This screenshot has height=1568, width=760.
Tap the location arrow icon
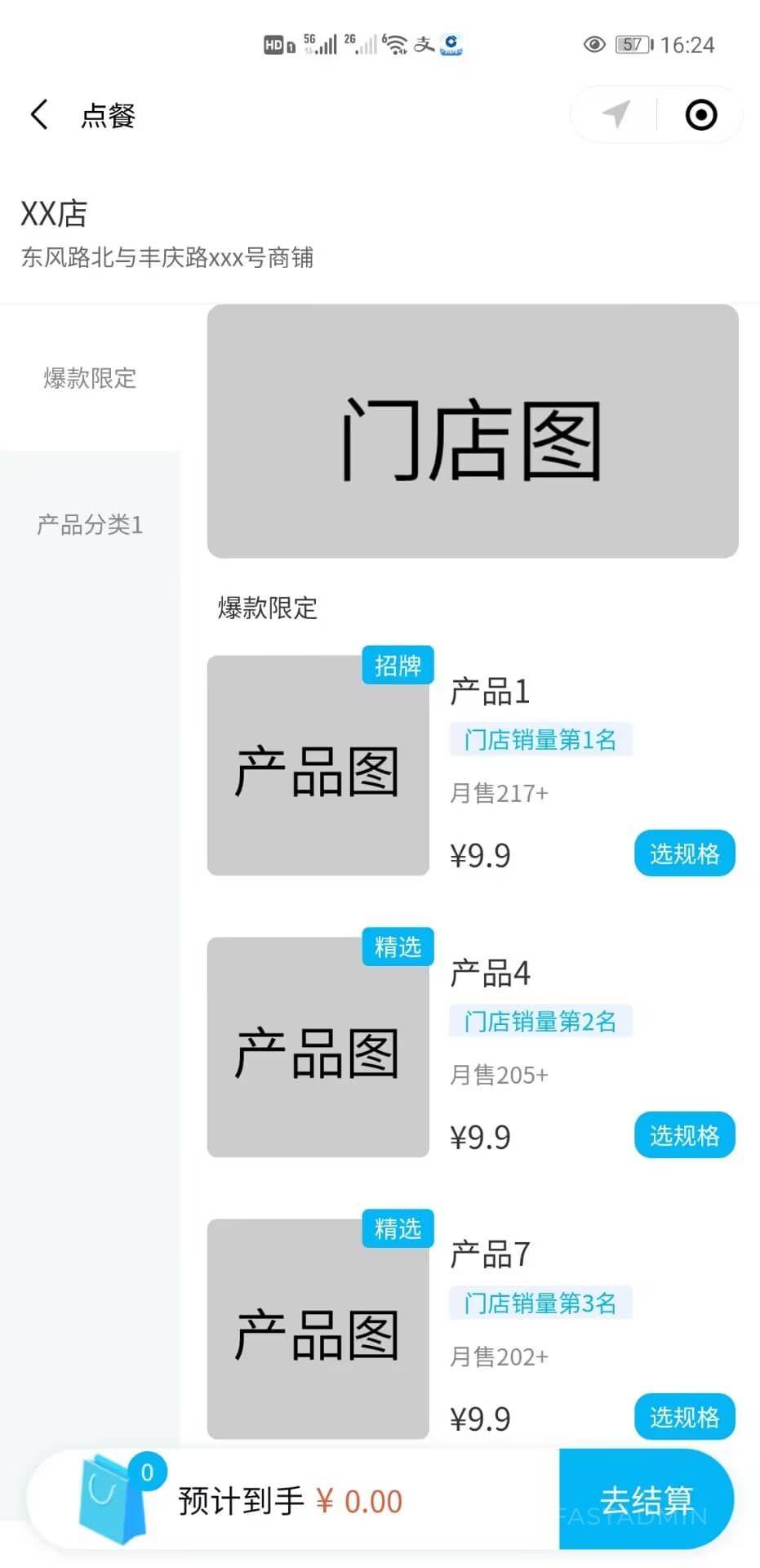[x=616, y=114]
